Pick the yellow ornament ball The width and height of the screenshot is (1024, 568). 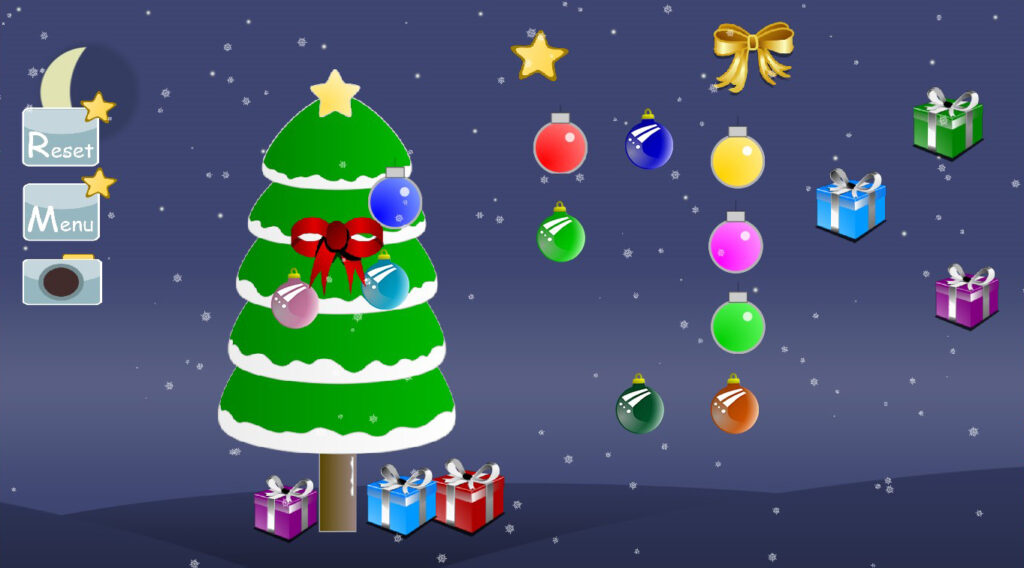[x=738, y=160]
